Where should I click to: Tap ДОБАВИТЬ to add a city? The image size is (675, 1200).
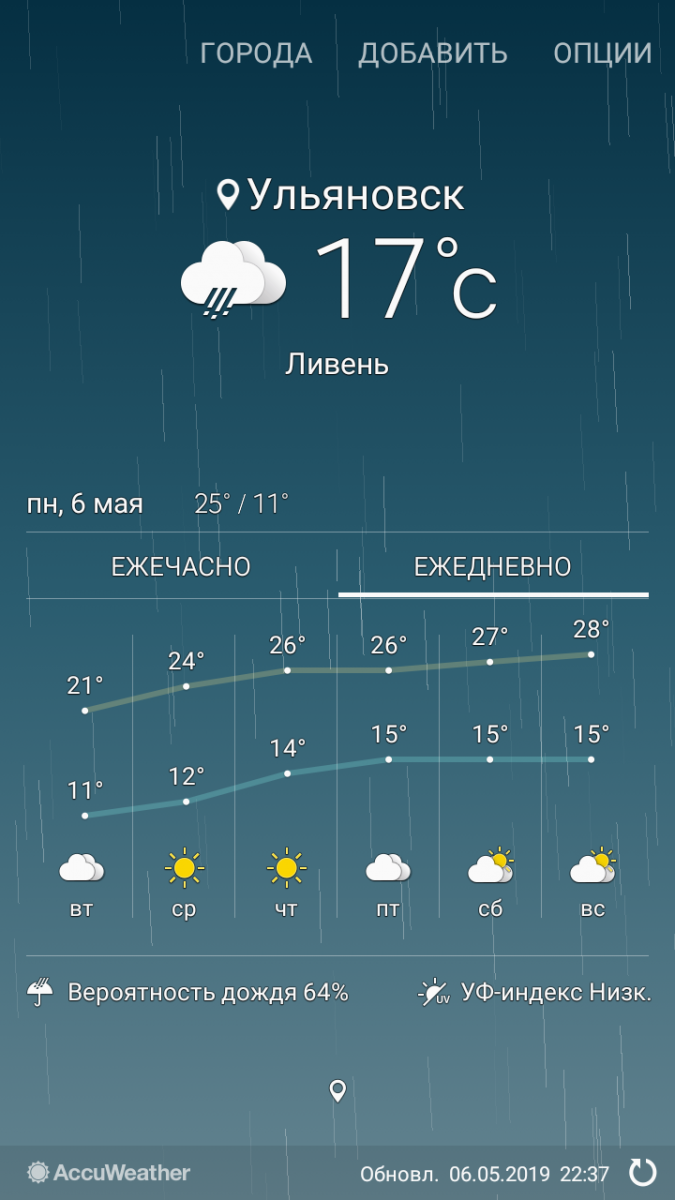(433, 53)
